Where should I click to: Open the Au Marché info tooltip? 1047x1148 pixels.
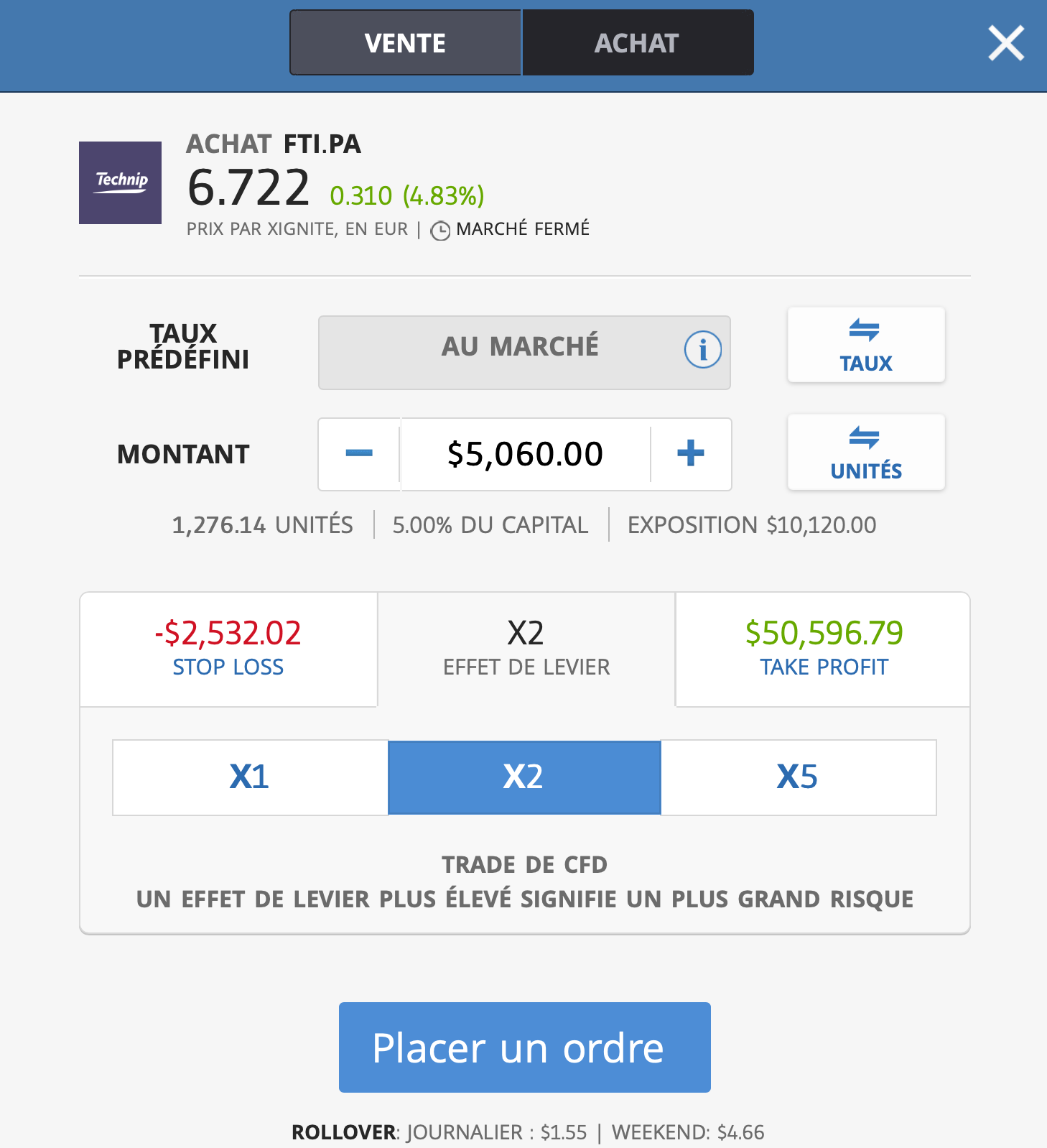[702, 351]
